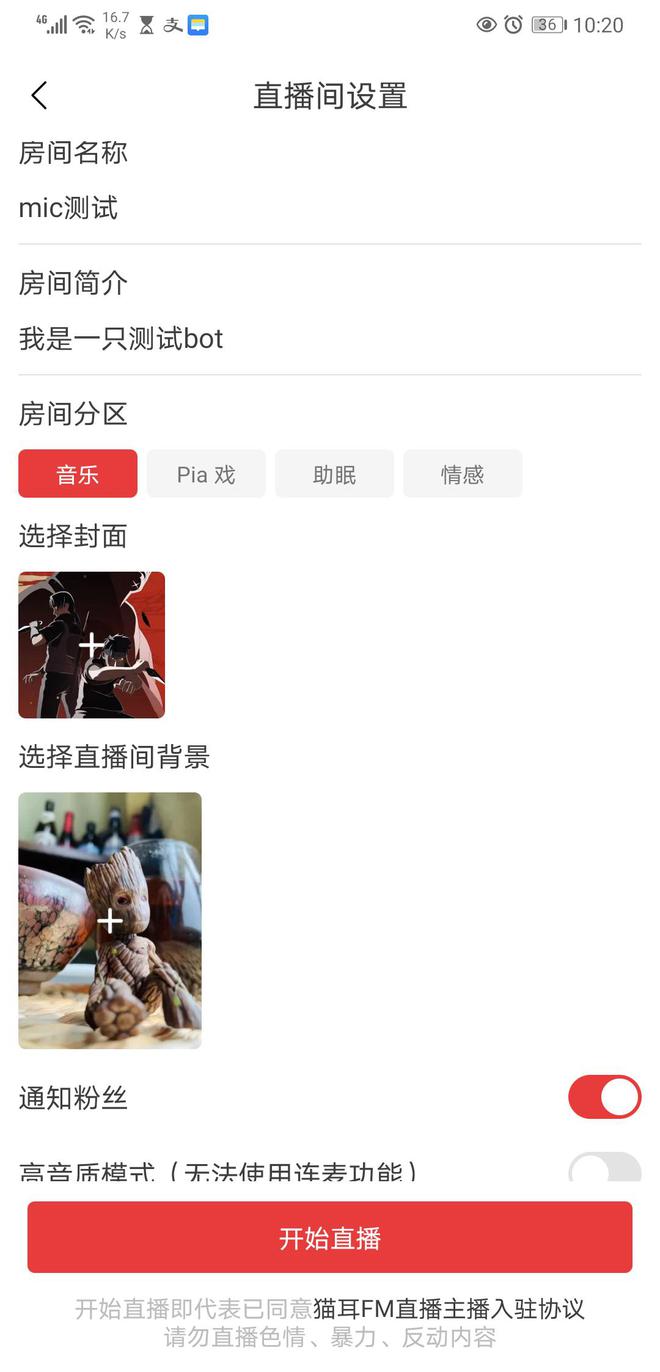Pick the 情感 category
This screenshot has width=660, height=1372.
click(x=462, y=474)
